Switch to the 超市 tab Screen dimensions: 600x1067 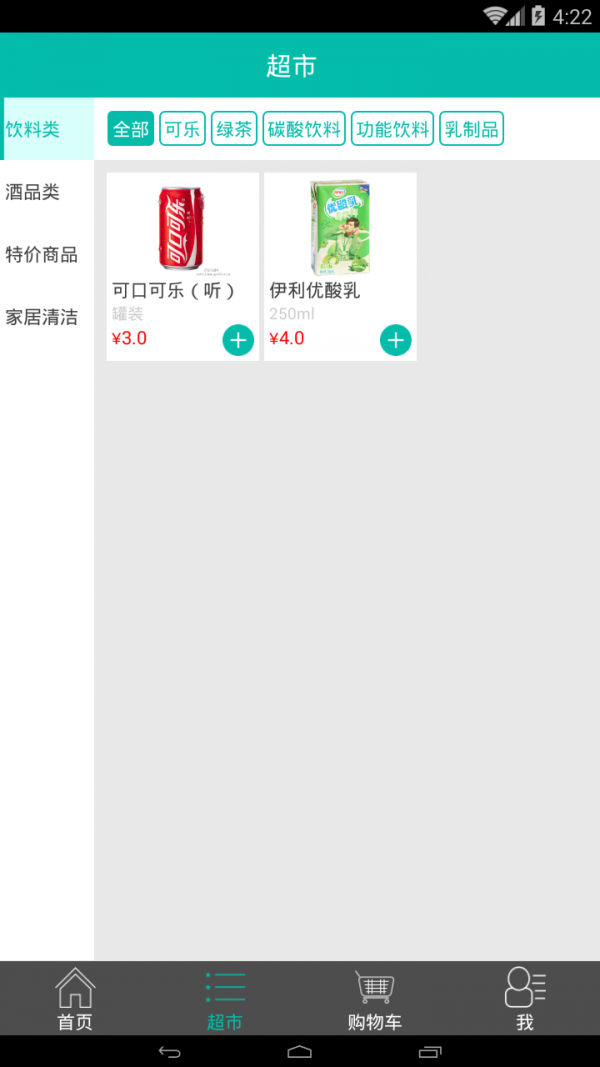click(225, 999)
